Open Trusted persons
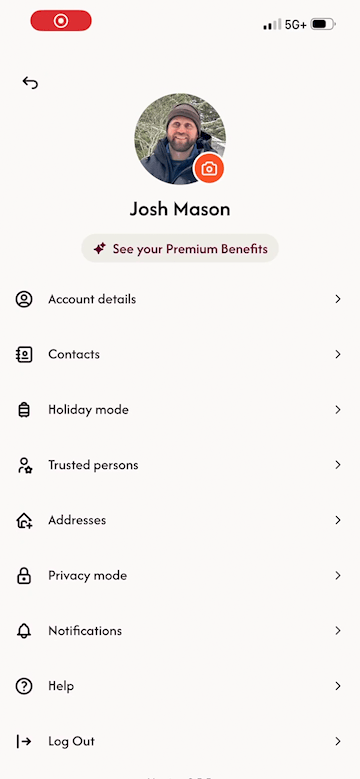Viewport: 360px width, 779px height. (x=180, y=465)
